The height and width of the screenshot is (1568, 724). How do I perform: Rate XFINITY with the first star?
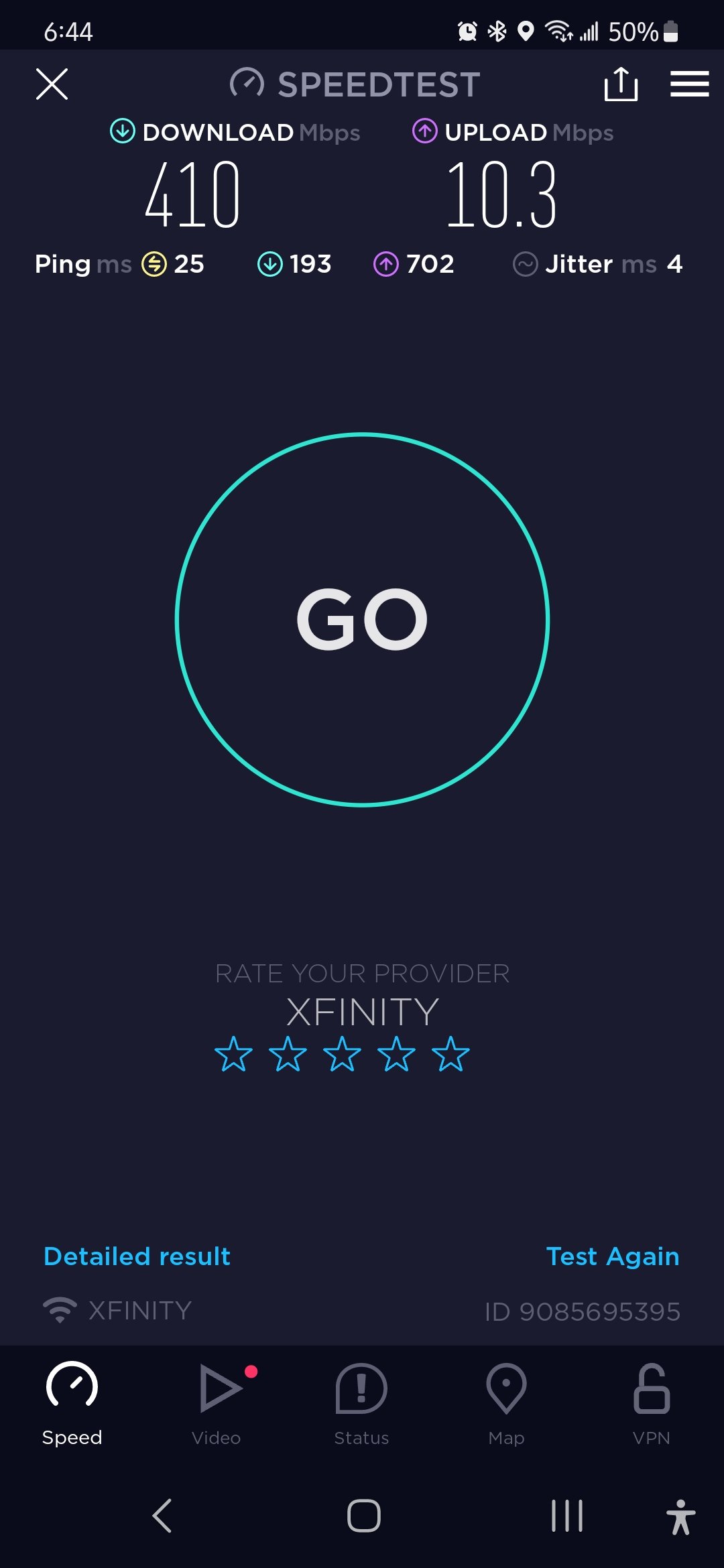click(x=233, y=1054)
